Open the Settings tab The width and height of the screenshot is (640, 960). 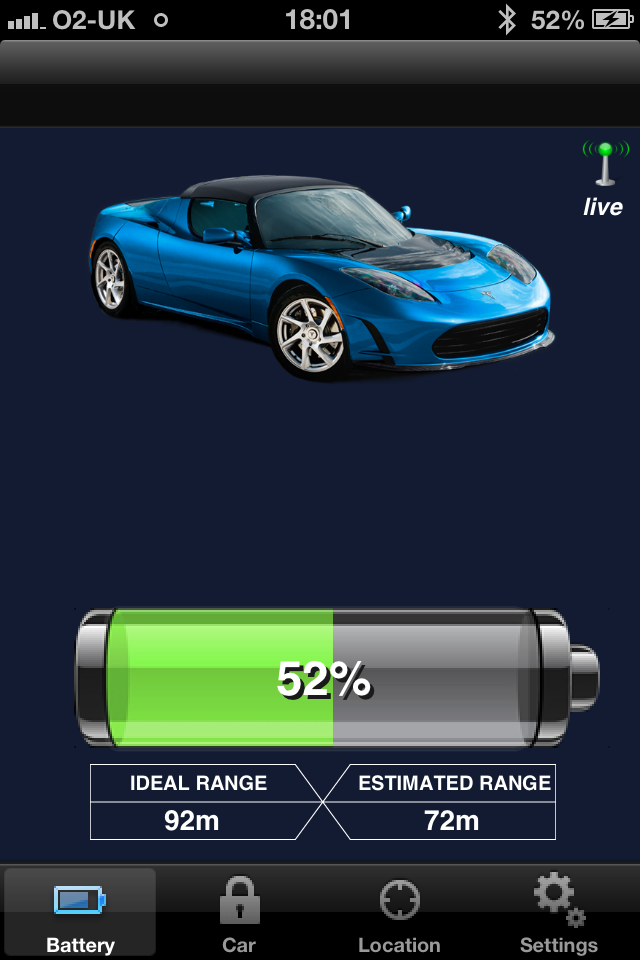point(558,912)
